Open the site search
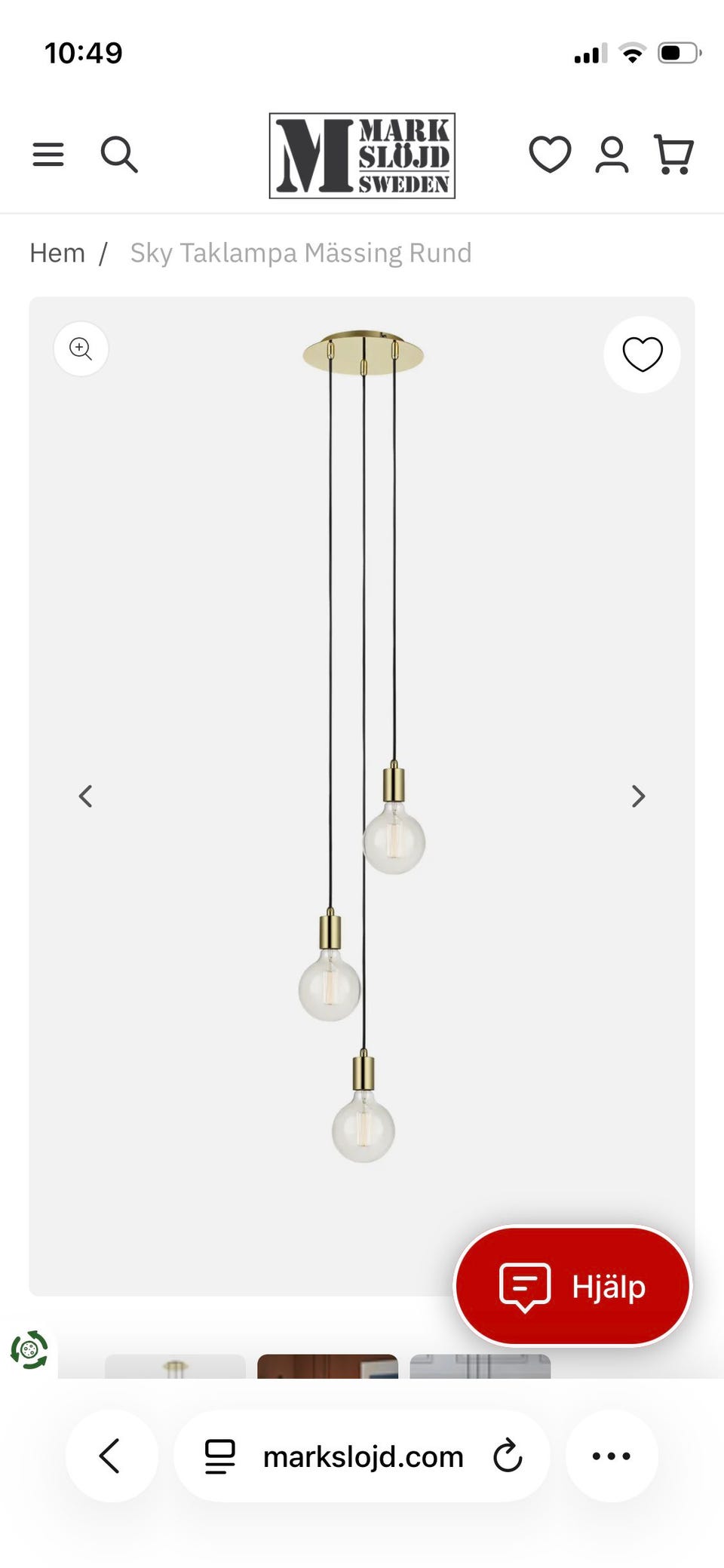The image size is (724, 1568). (119, 155)
